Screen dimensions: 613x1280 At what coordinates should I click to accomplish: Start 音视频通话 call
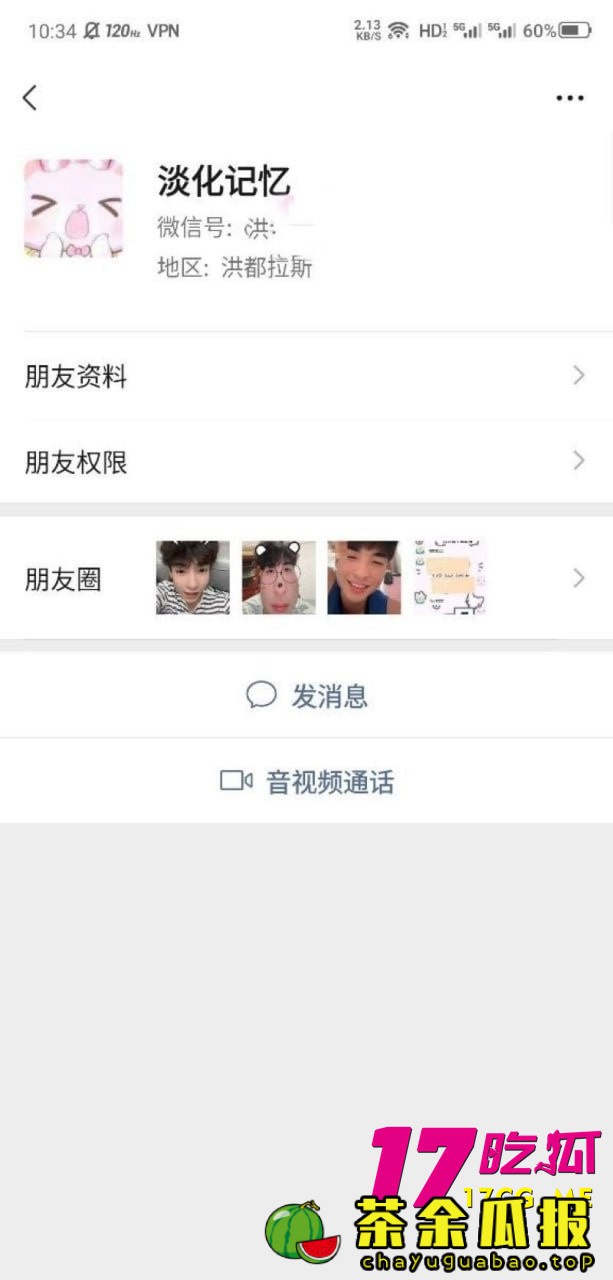pos(308,782)
